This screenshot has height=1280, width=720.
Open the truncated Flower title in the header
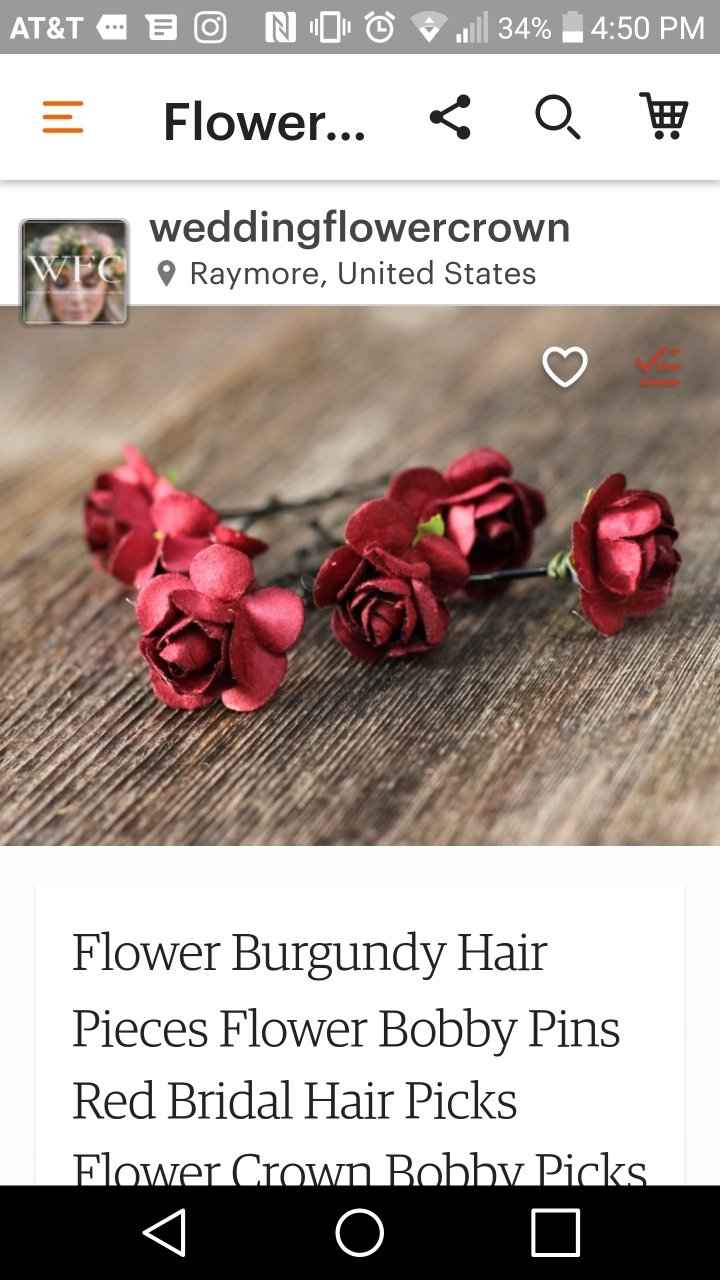coord(266,120)
